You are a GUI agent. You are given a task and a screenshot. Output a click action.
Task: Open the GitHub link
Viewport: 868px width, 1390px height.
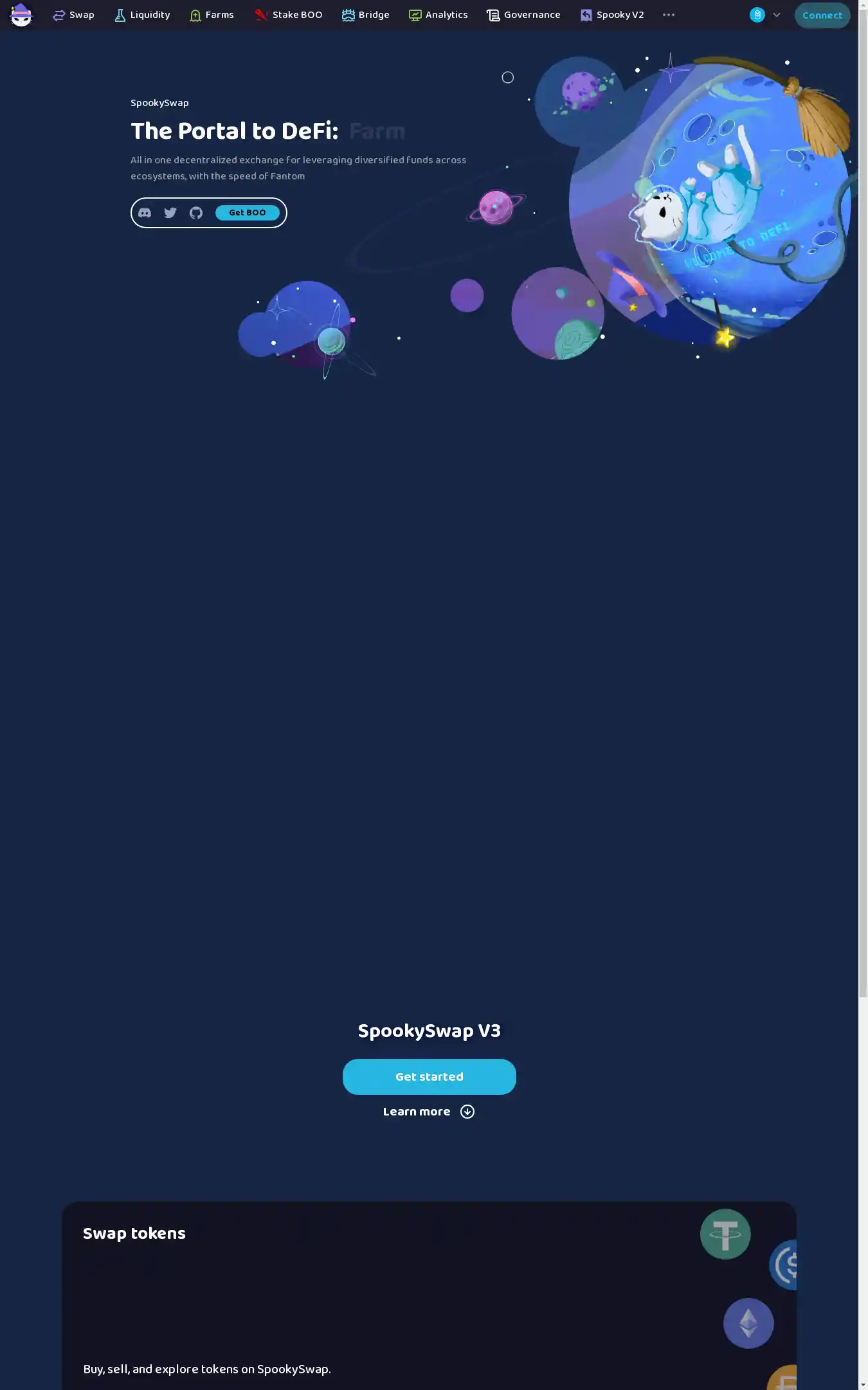[196, 213]
